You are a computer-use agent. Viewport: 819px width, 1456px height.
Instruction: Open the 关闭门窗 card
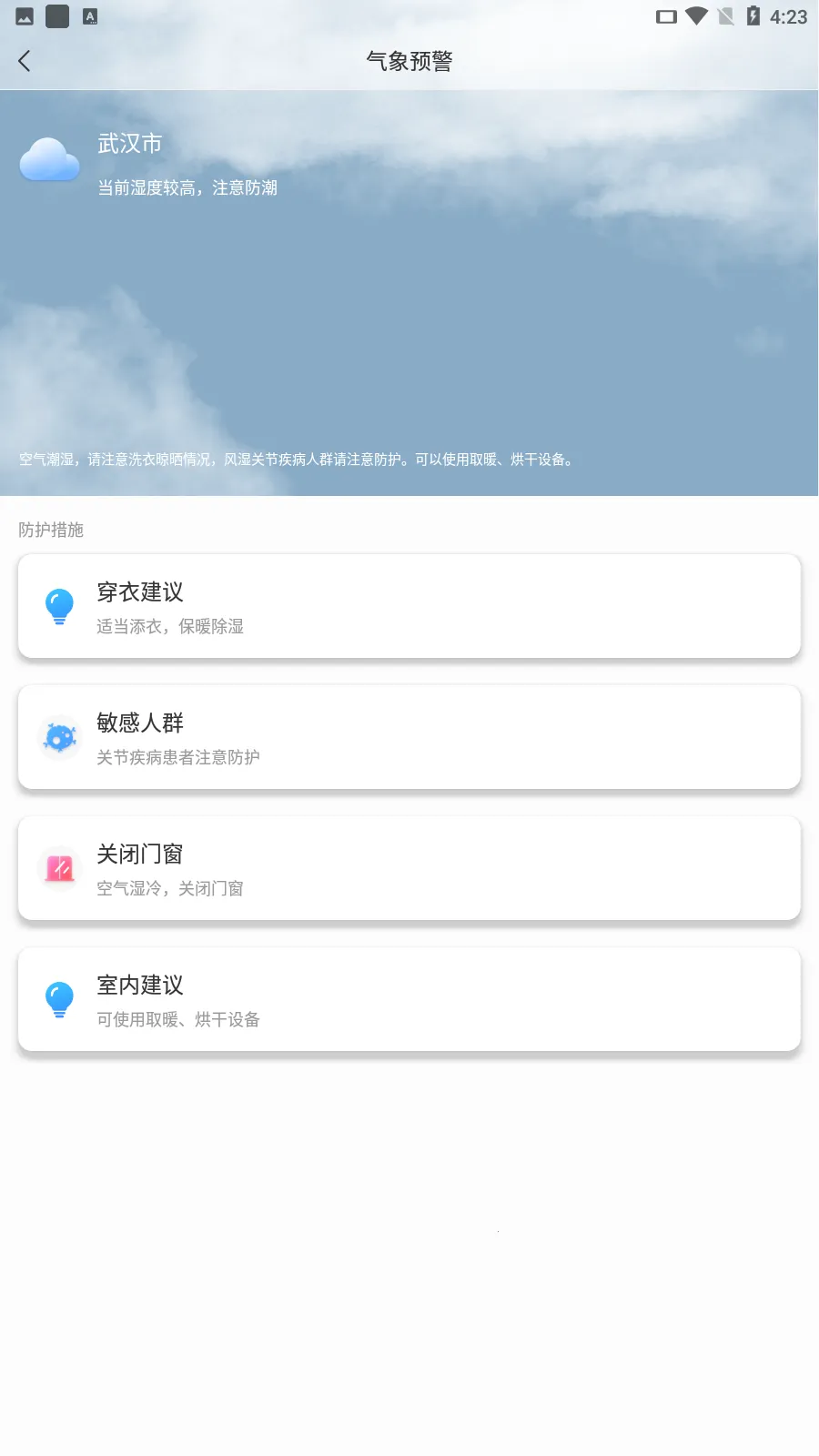408,868
